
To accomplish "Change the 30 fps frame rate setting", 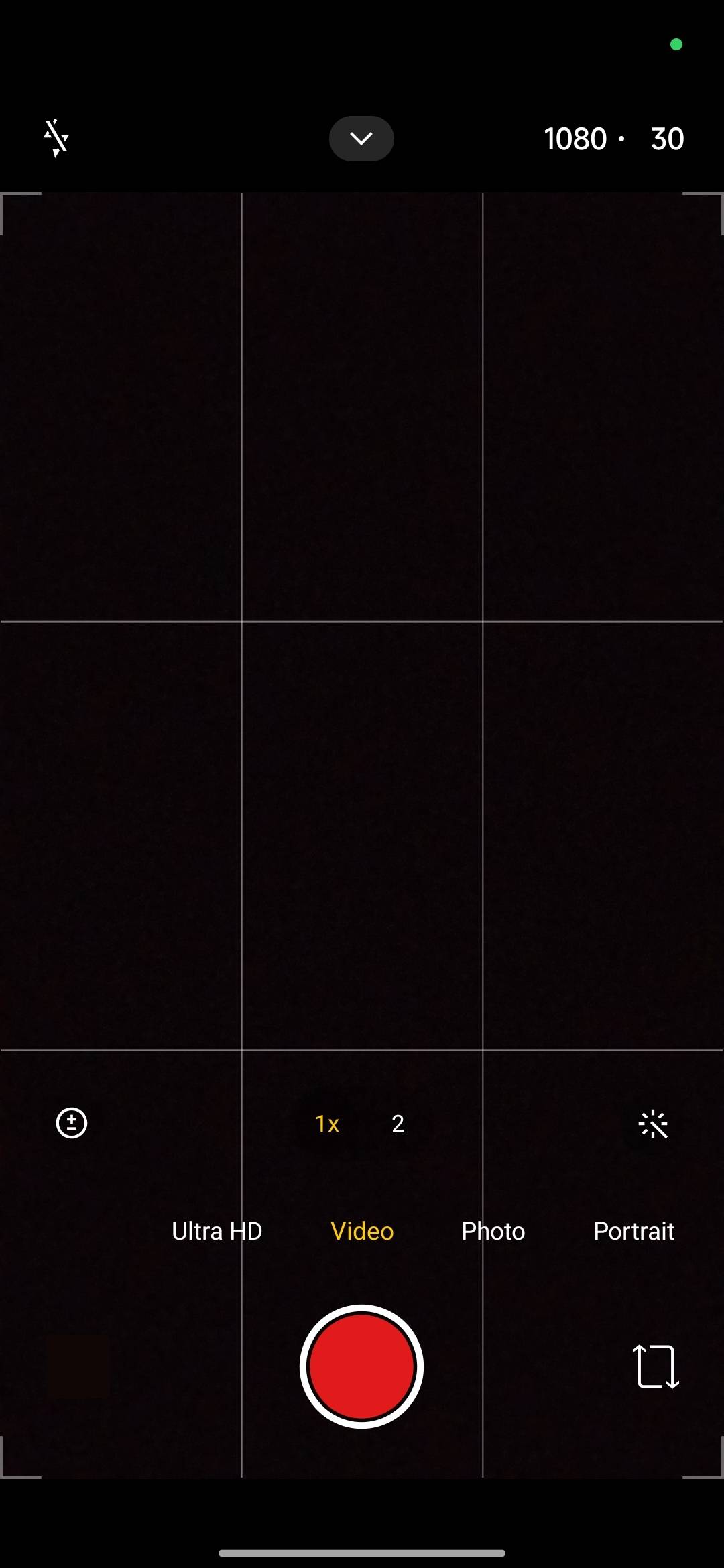I will (x=666, y=138).
